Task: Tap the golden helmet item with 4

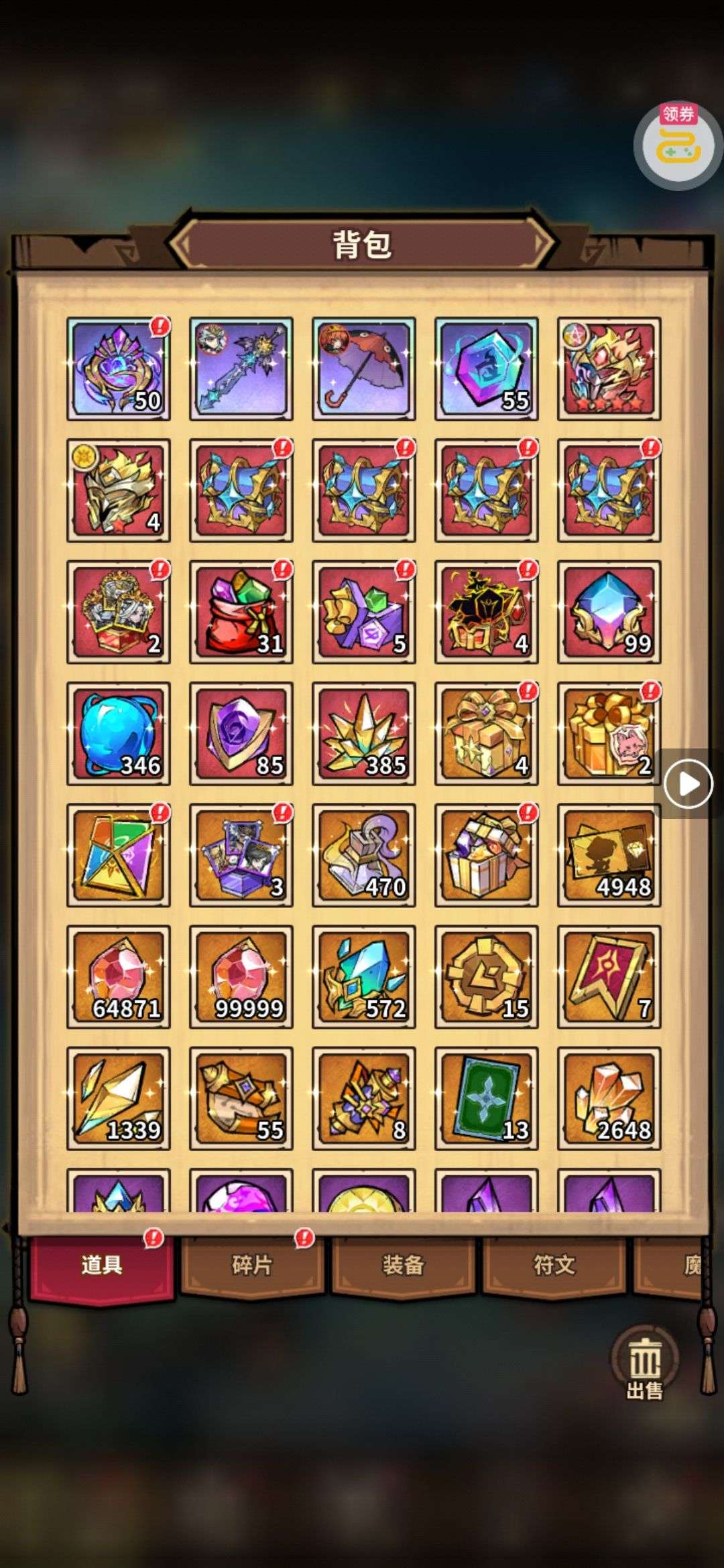Action: pyautogui.click(x=118, y=491)
